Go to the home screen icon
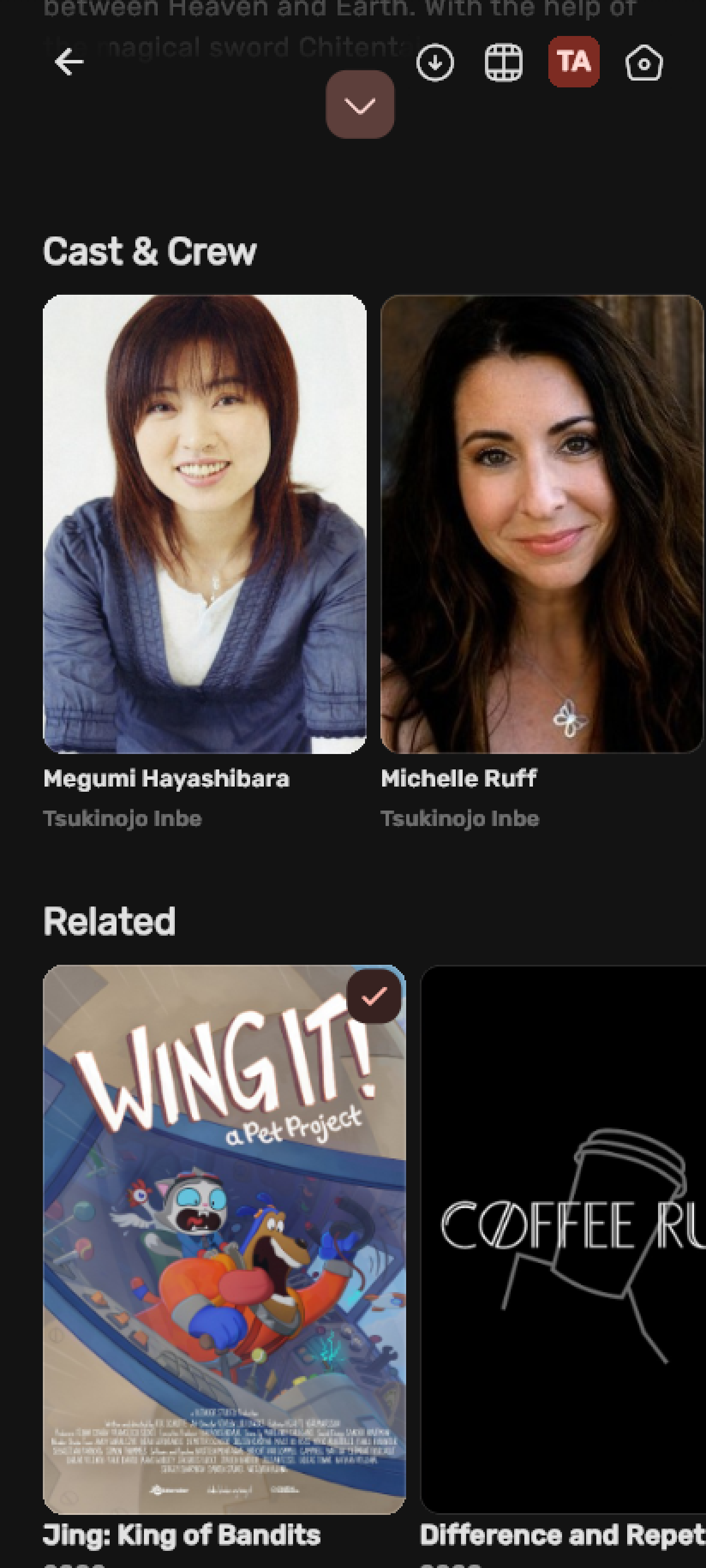 point(643,62)
